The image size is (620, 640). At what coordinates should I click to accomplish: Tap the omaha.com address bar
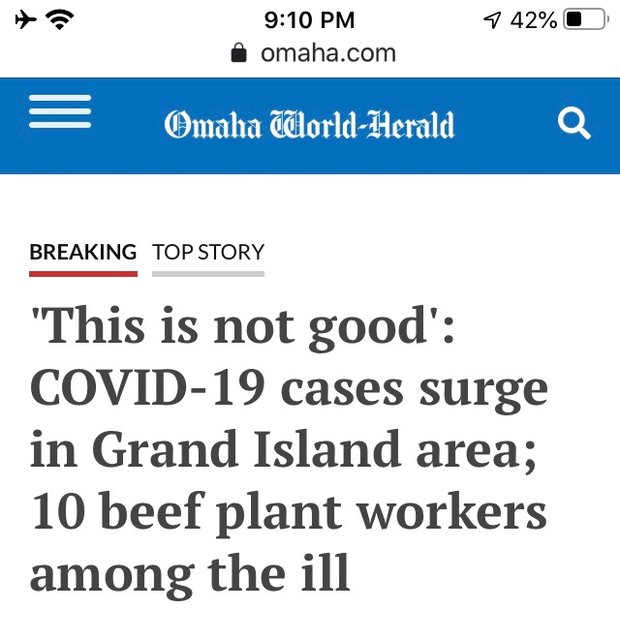(314, 52)
